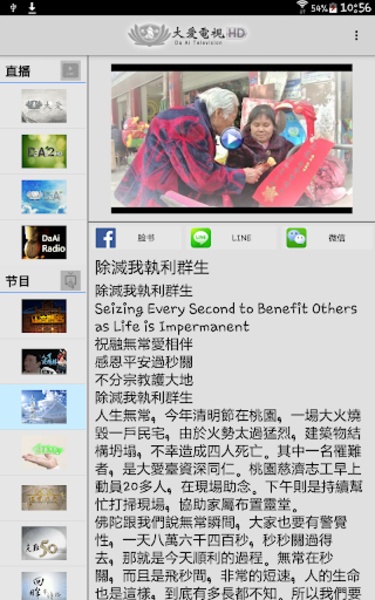The image size is (375, 600).
Task: Select the blue DaAi sky channel
Action: pyautogui.click(x=44, y=197)
